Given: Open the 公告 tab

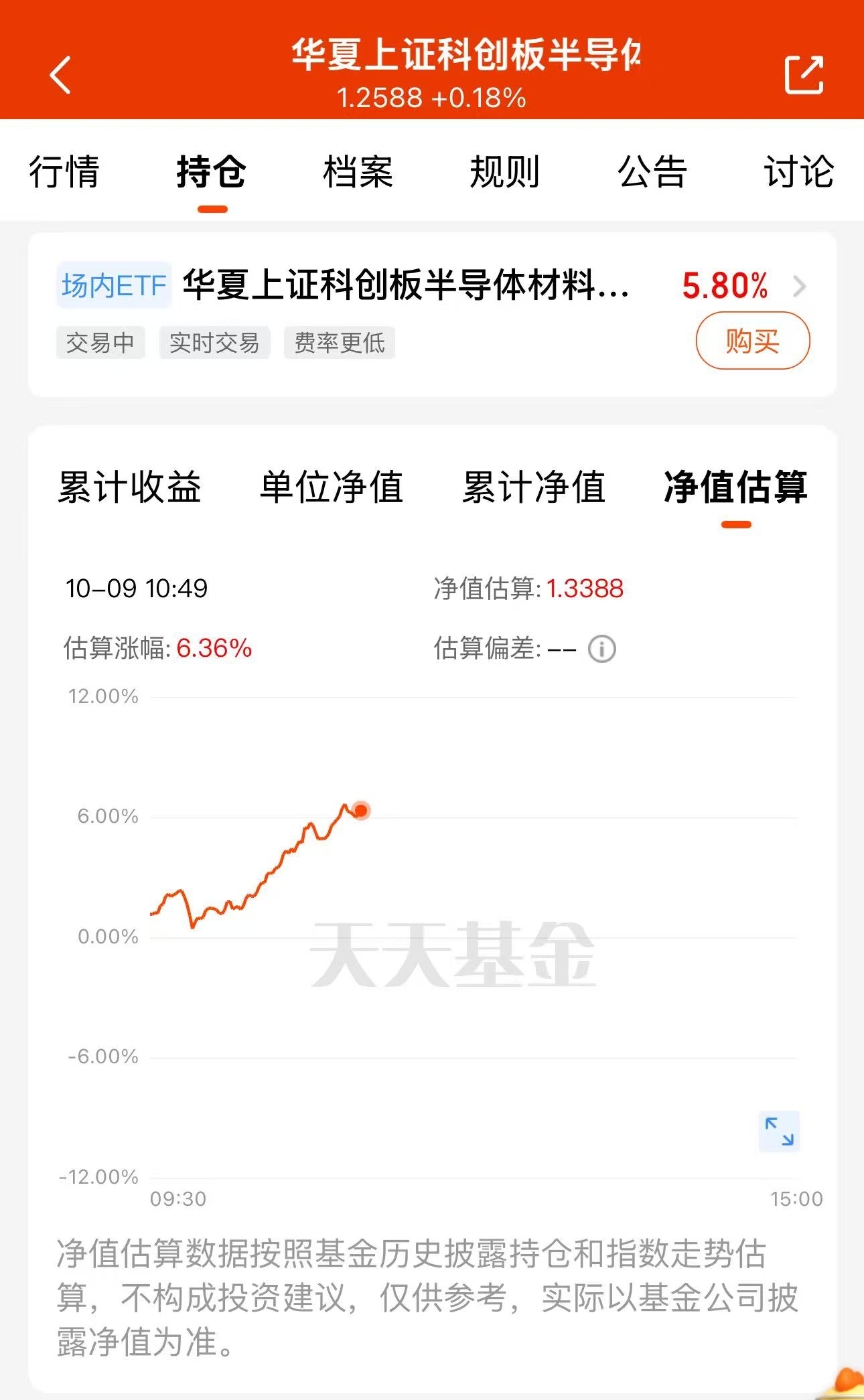Looking at the screenshot, I should 652,172.
